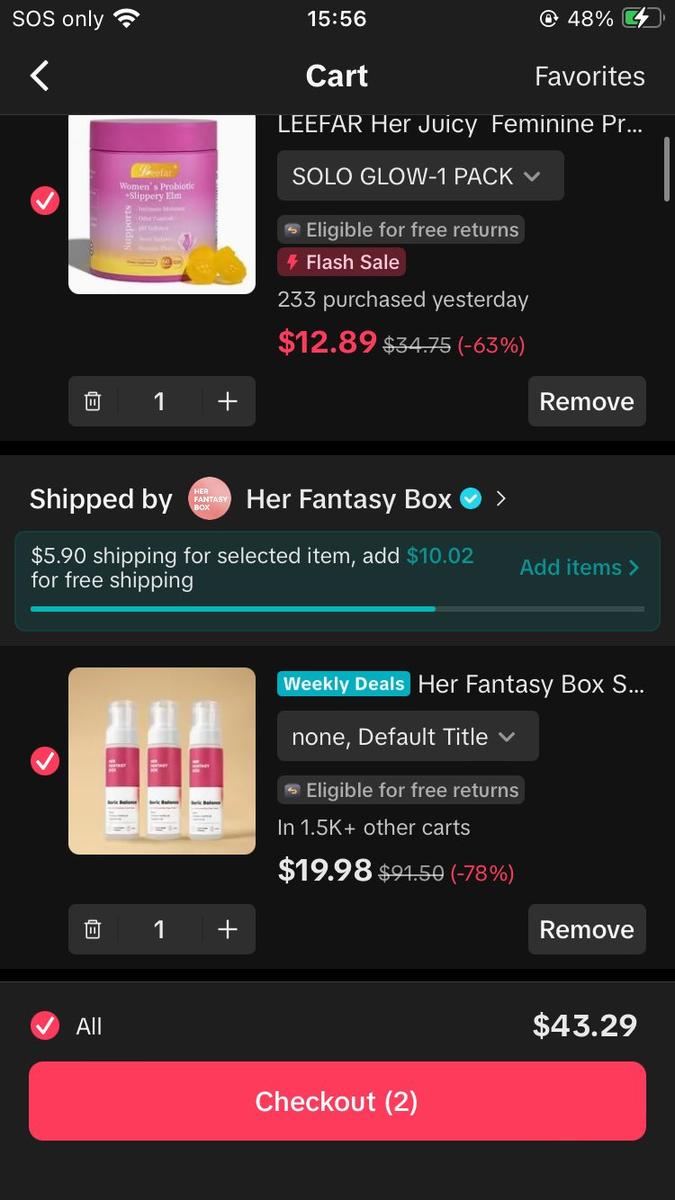Image resolution: width=675 pixels, height=1200 pixels.
Task: Remove the Her Fantasy Box item
Action: coord(586,929)
